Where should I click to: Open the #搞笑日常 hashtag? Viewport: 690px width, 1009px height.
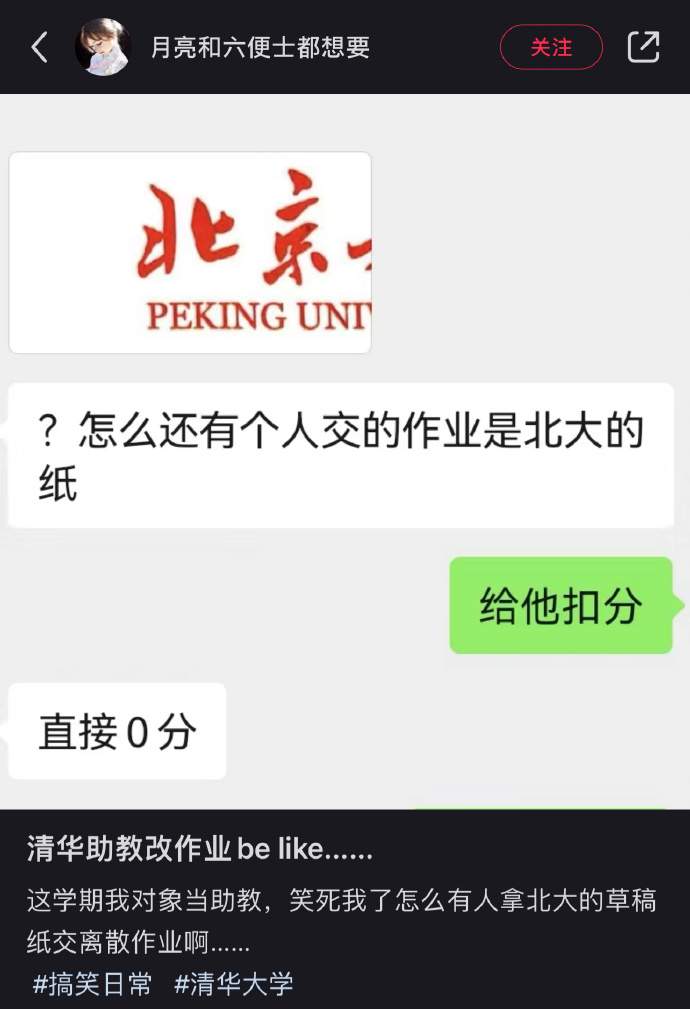tap(92, 983)
